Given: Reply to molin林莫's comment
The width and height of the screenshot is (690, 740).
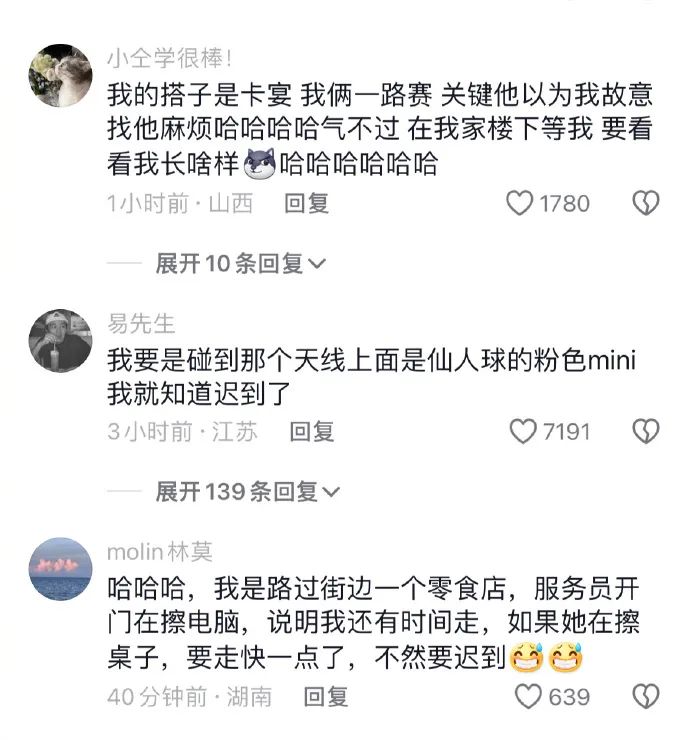Looking at the screenshot, I should [x=325, y=696].
